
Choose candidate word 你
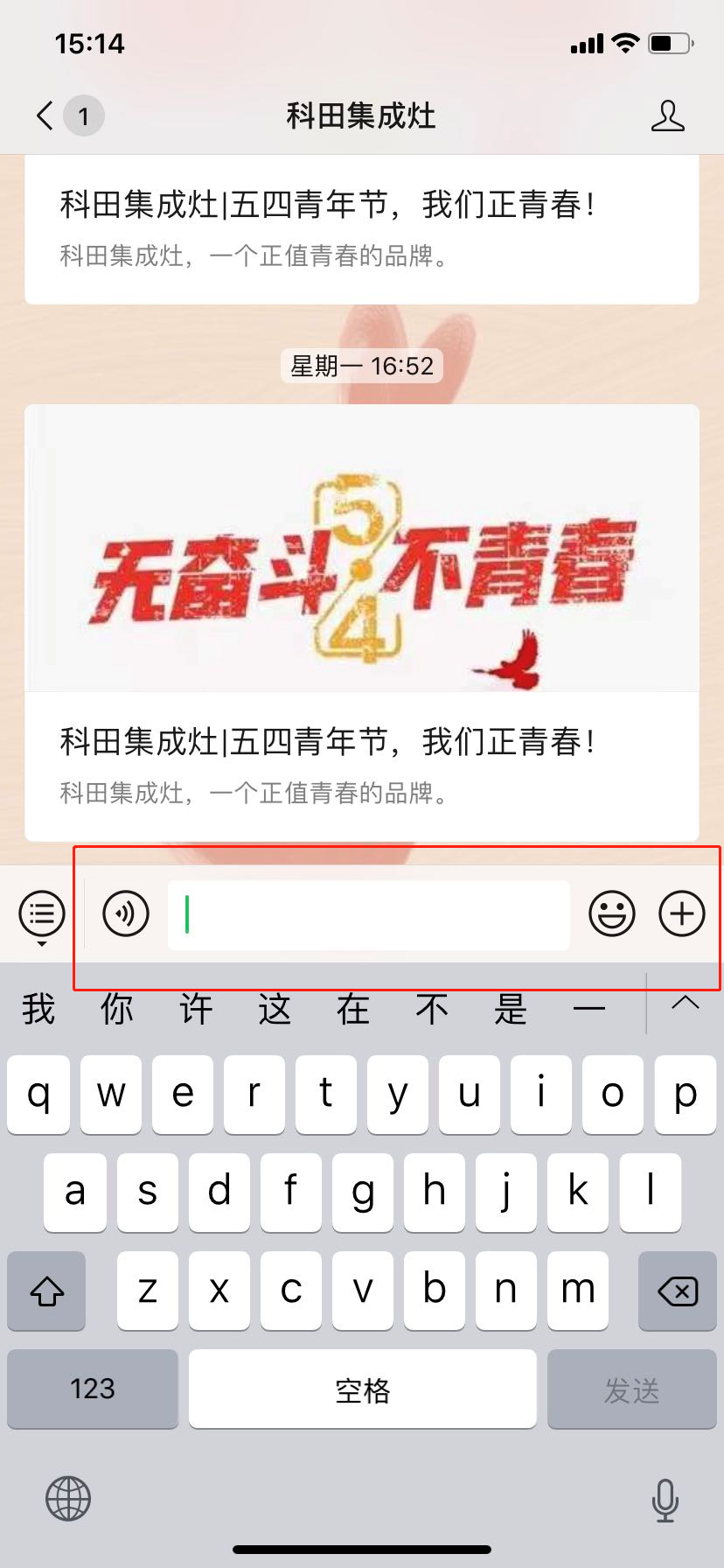117,1009
